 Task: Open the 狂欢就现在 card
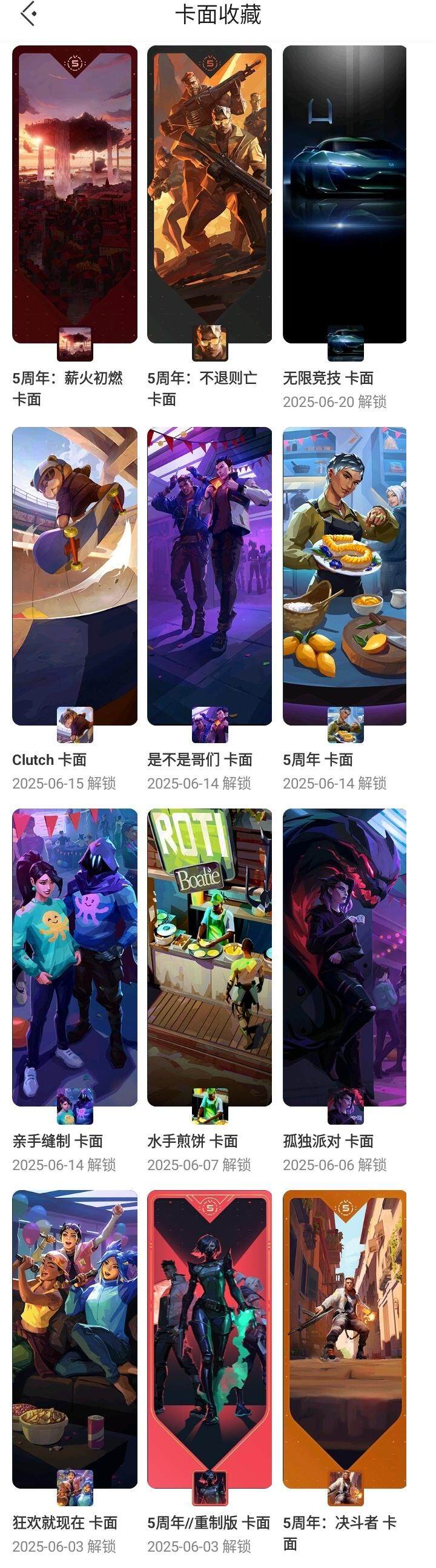click(74, 1338)
